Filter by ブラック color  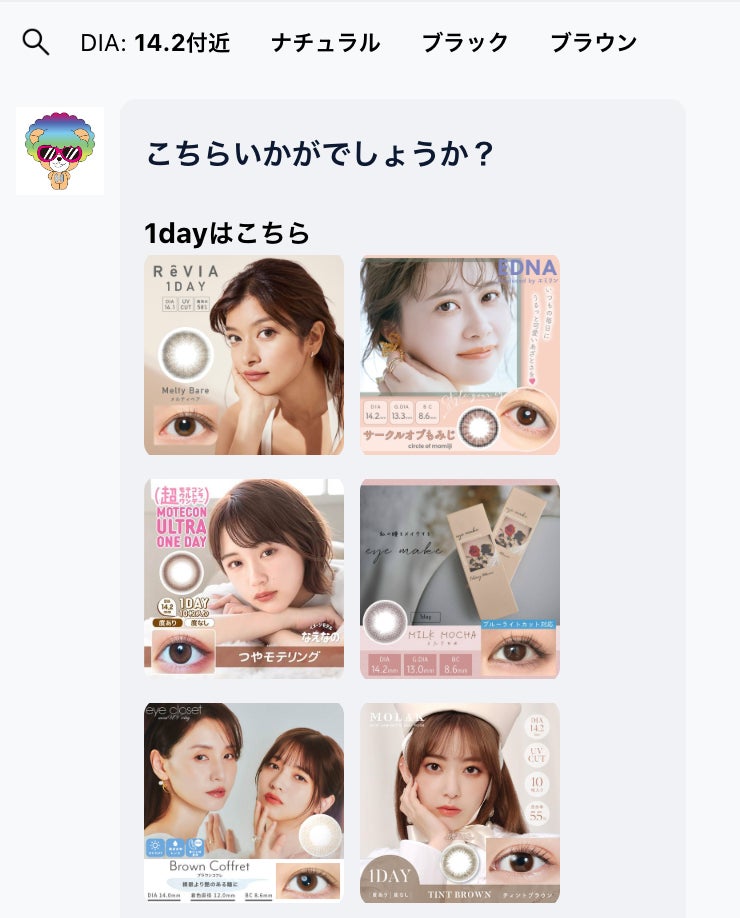coord(465,43)
